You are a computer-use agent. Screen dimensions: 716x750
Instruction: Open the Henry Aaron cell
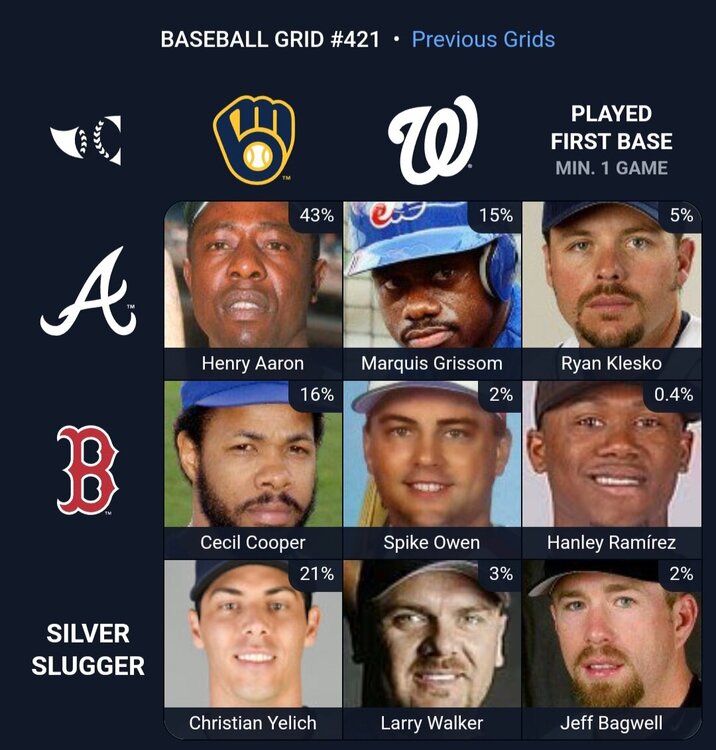(x=253, y=290)
